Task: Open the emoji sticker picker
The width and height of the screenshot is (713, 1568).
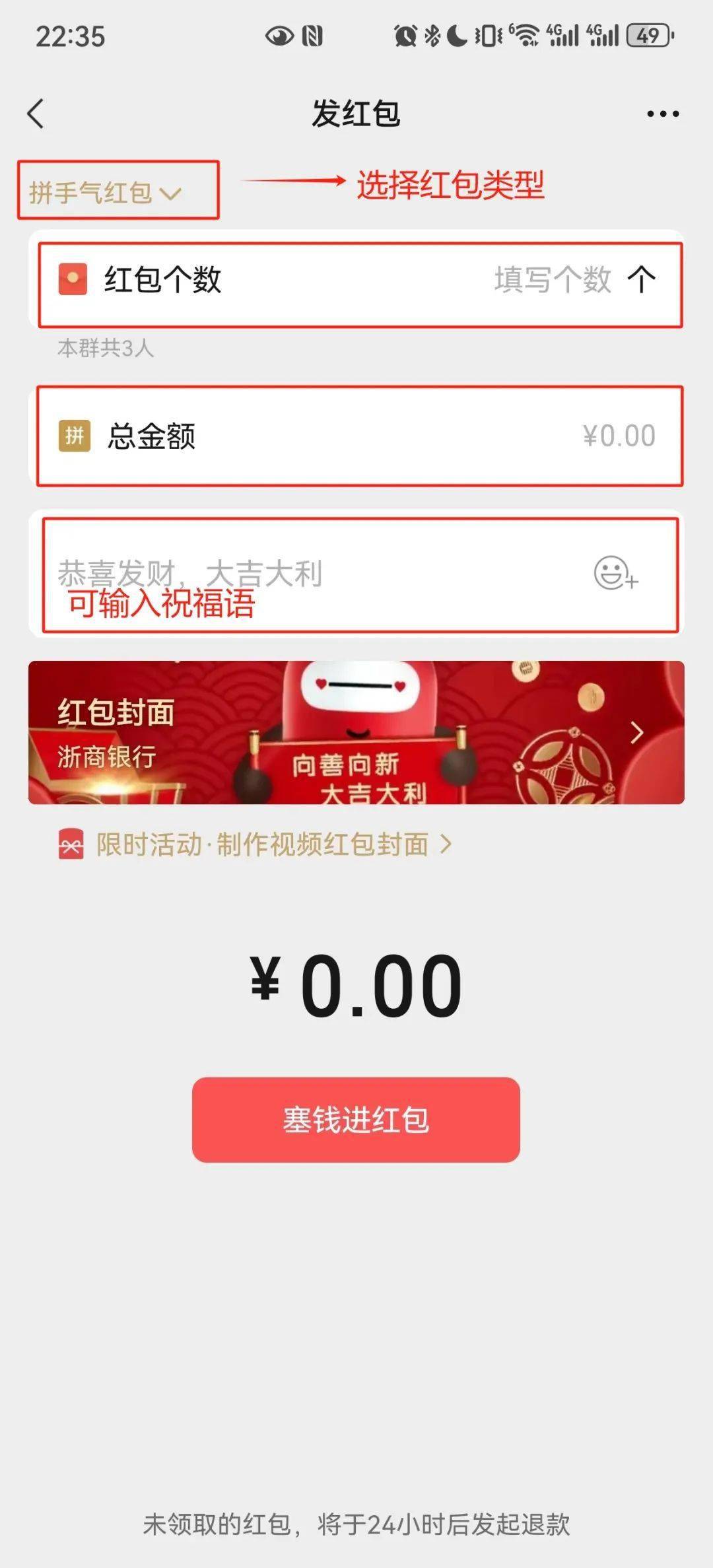Action: [x=615, y=573]
